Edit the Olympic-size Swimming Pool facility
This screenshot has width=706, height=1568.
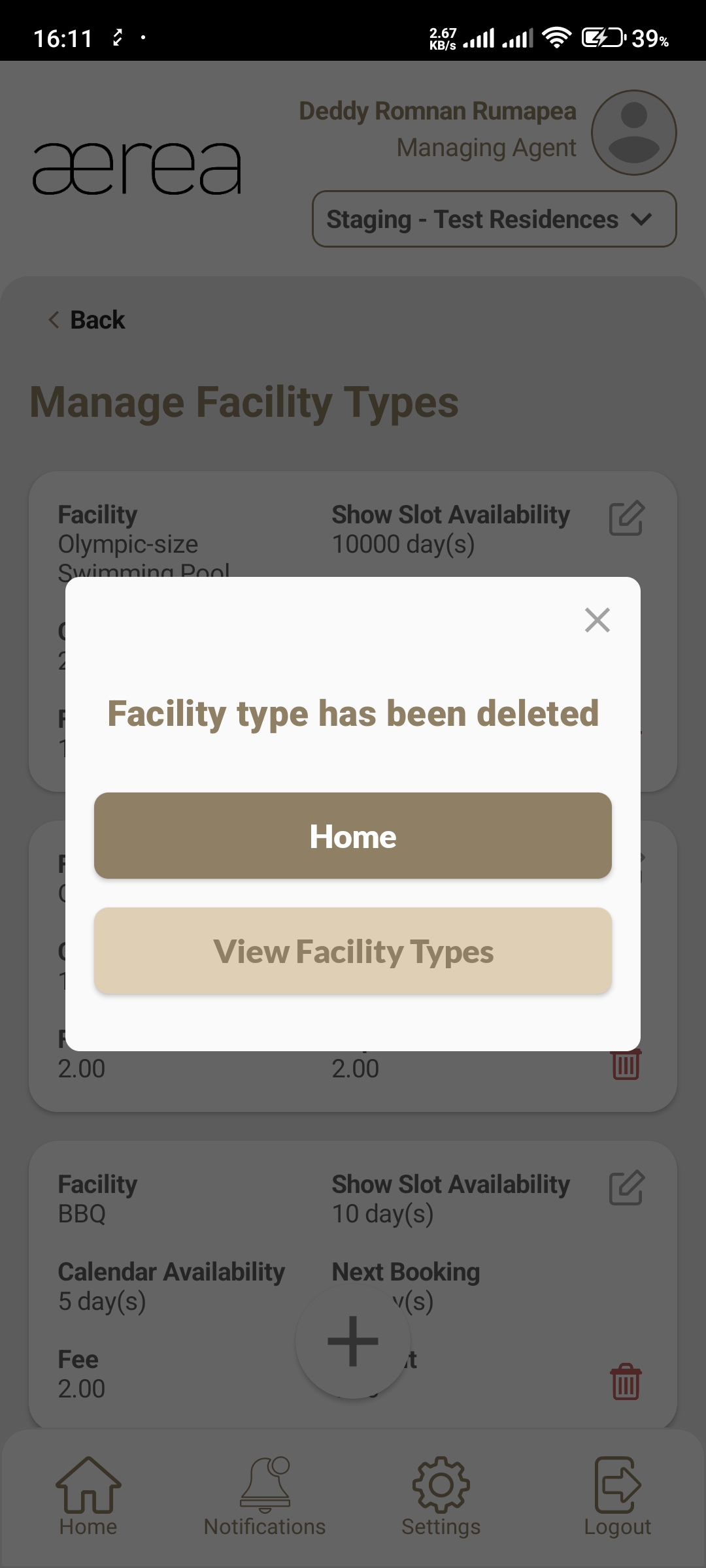(x=626, y=519)
